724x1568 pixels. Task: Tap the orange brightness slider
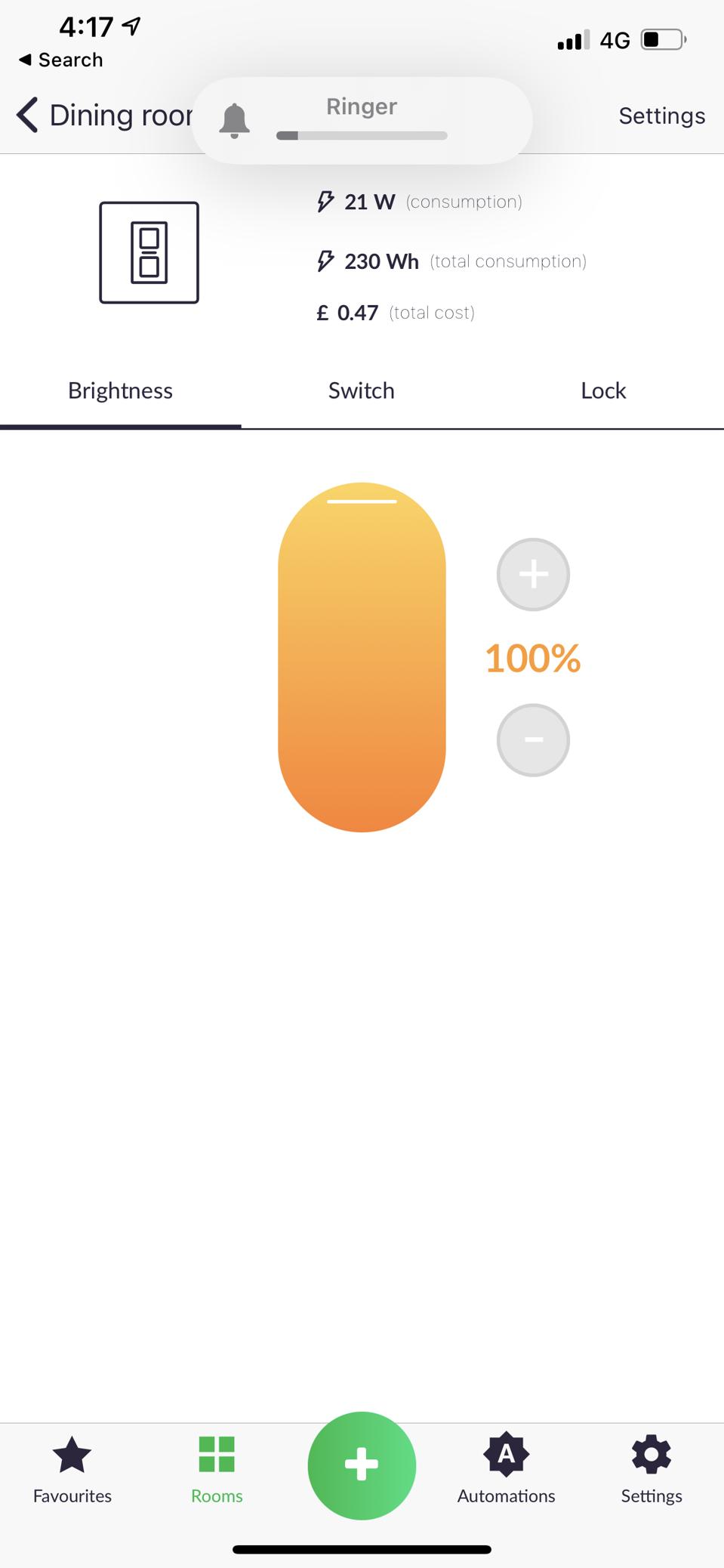point(362,657)
